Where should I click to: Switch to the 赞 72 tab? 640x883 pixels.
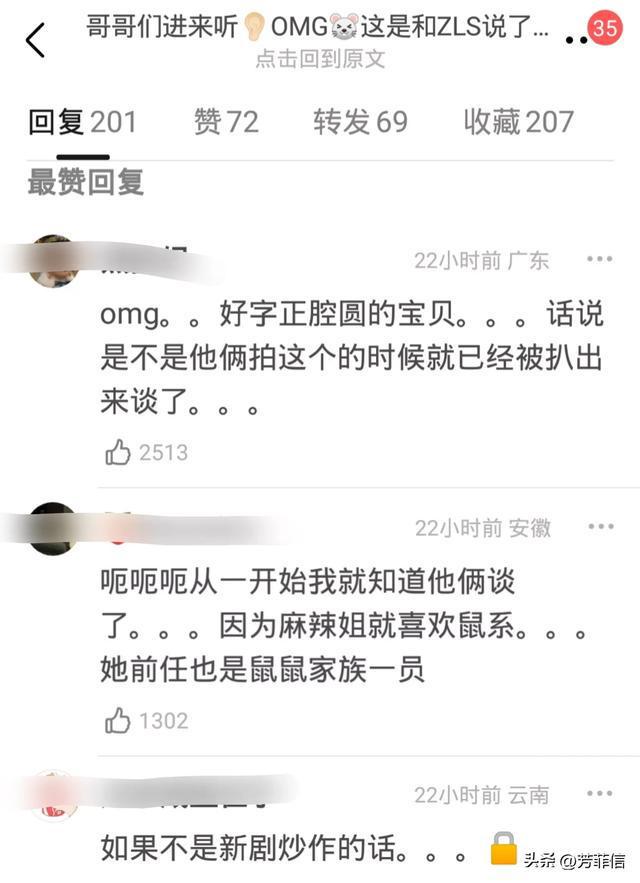(226, 122)
